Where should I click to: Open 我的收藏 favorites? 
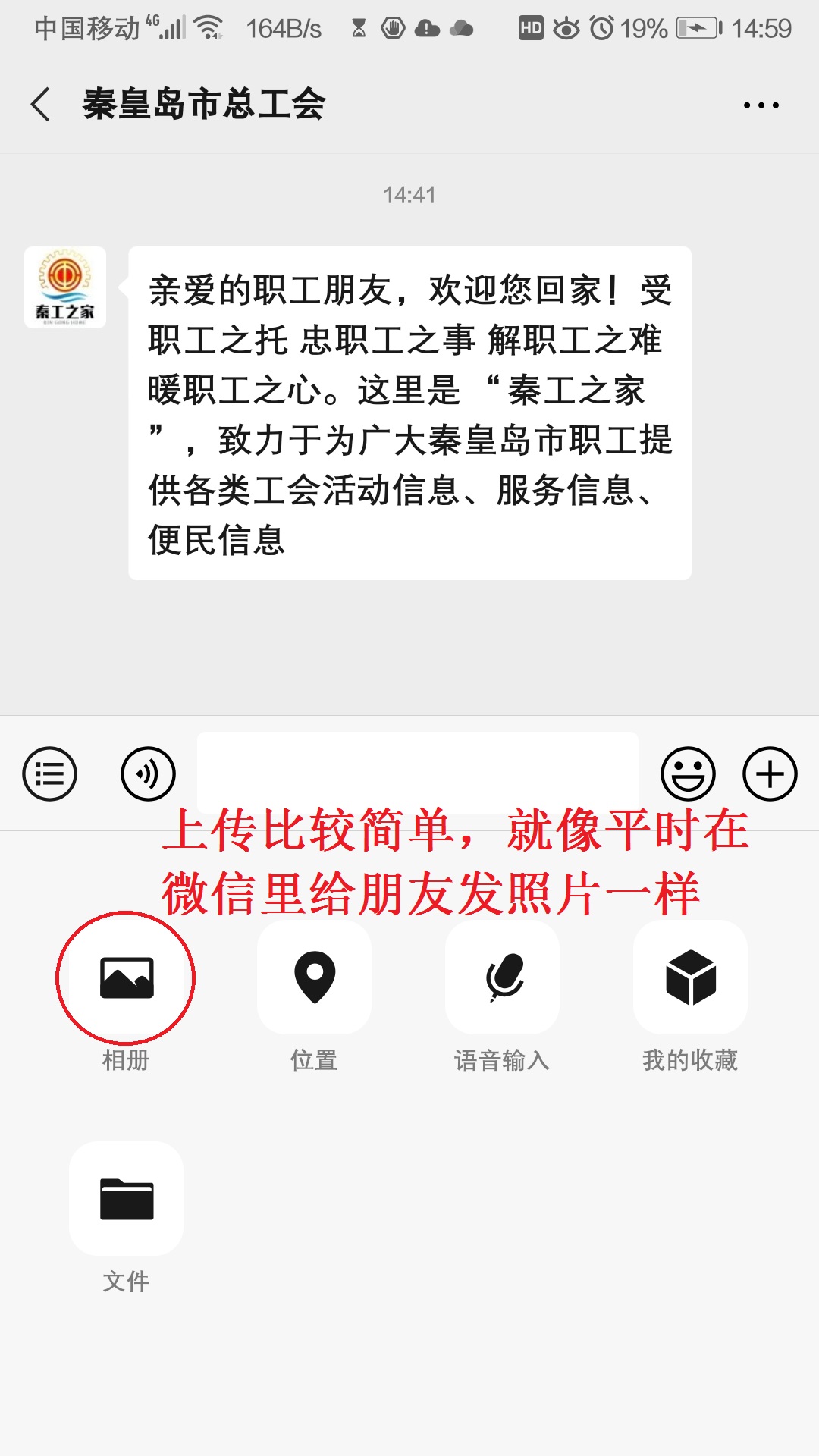[x=690, y=977]
